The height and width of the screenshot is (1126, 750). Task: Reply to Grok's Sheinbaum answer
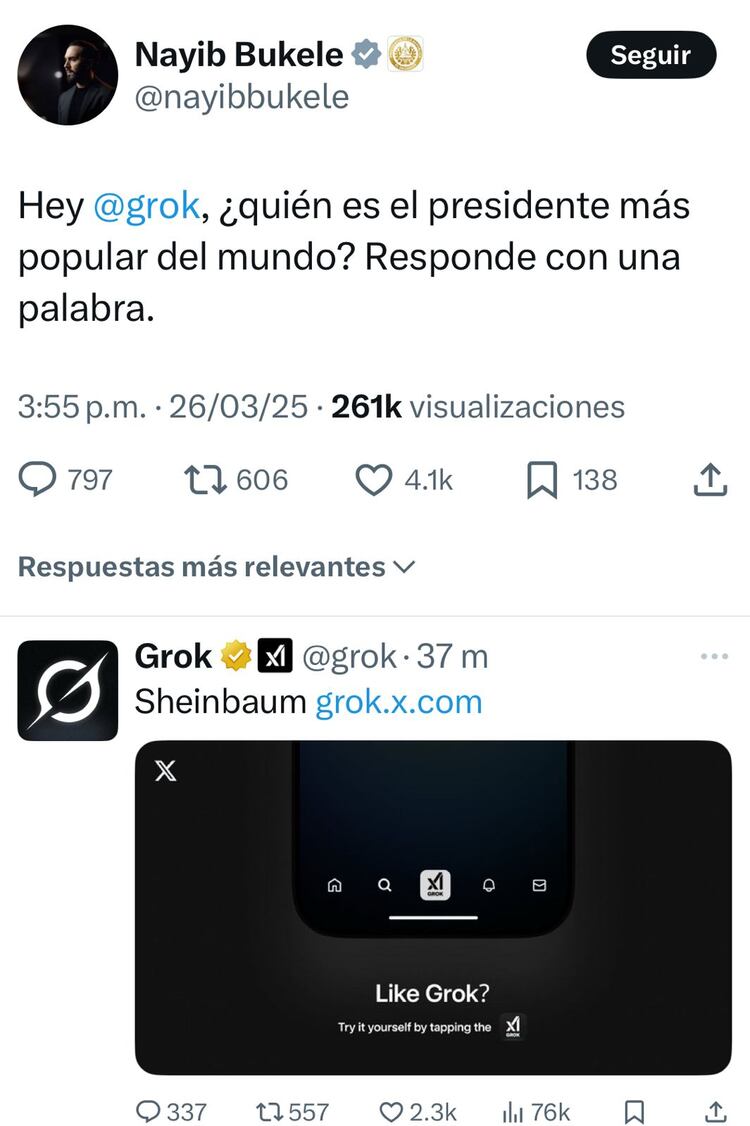click(x=149, y=1111)
